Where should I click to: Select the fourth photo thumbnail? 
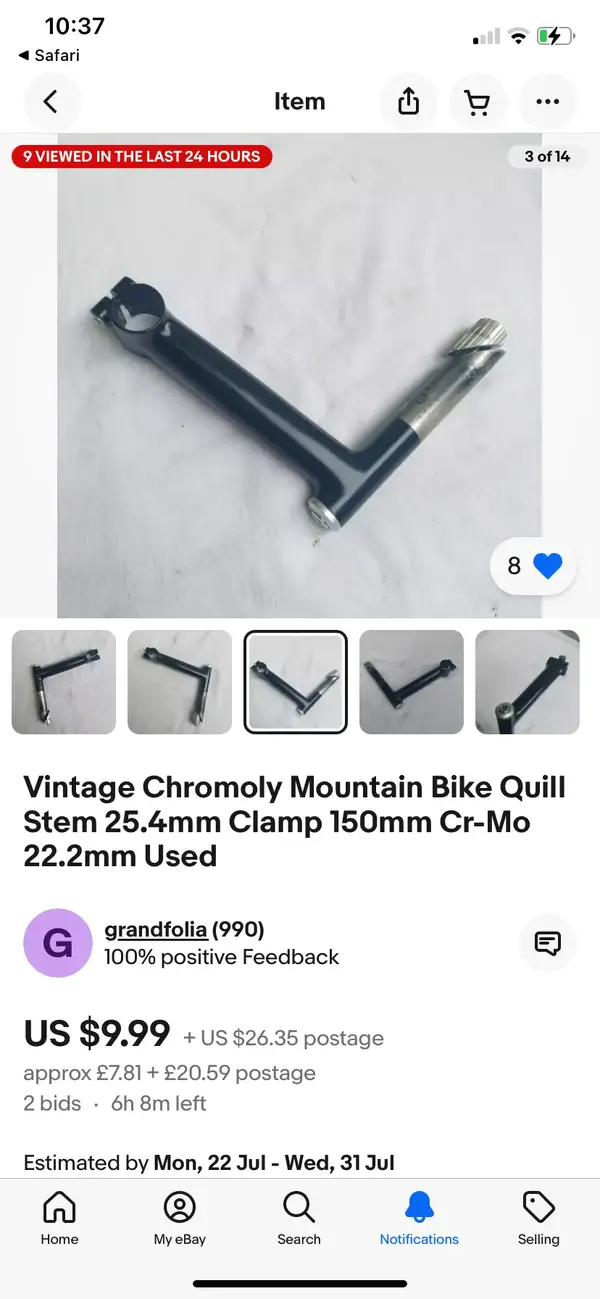[x=411, y=682]
